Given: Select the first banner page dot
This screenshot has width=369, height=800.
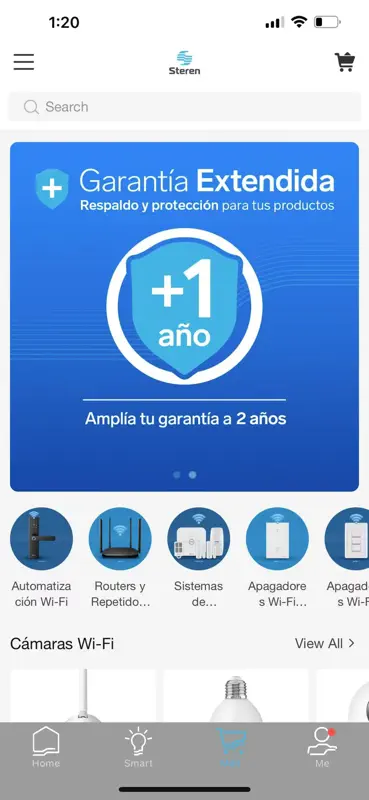Looking at the screenshot, I should [x=177, y=474].
